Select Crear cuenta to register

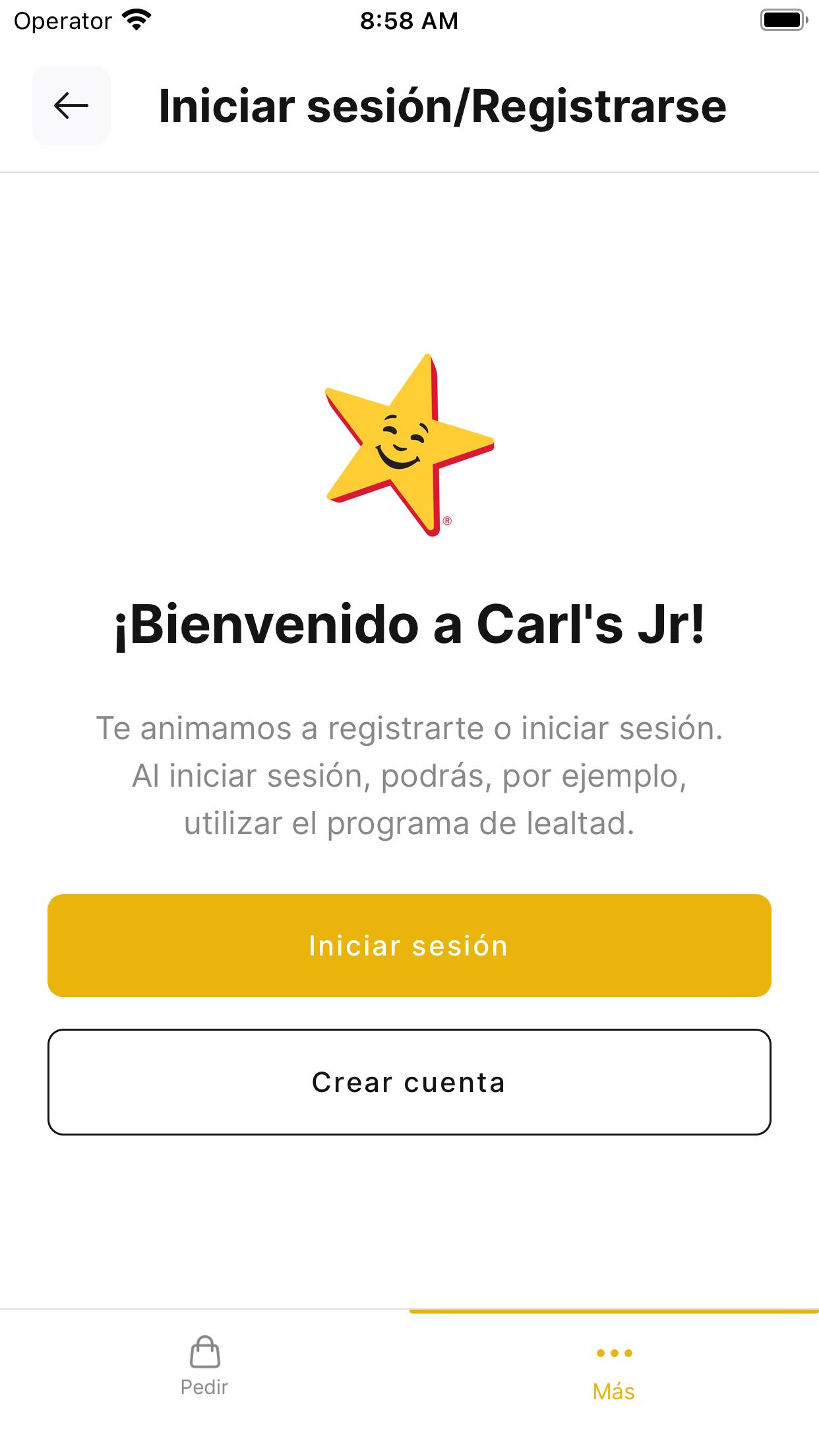click(409, 1082)
